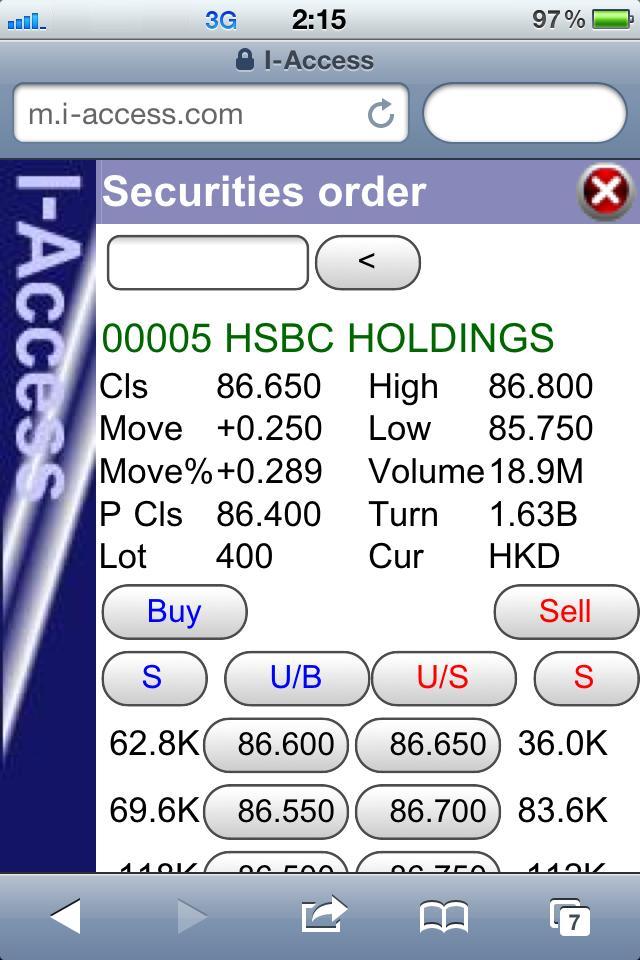
Task: Tap the '<' button beside the code field
Action: coord(367,262)
